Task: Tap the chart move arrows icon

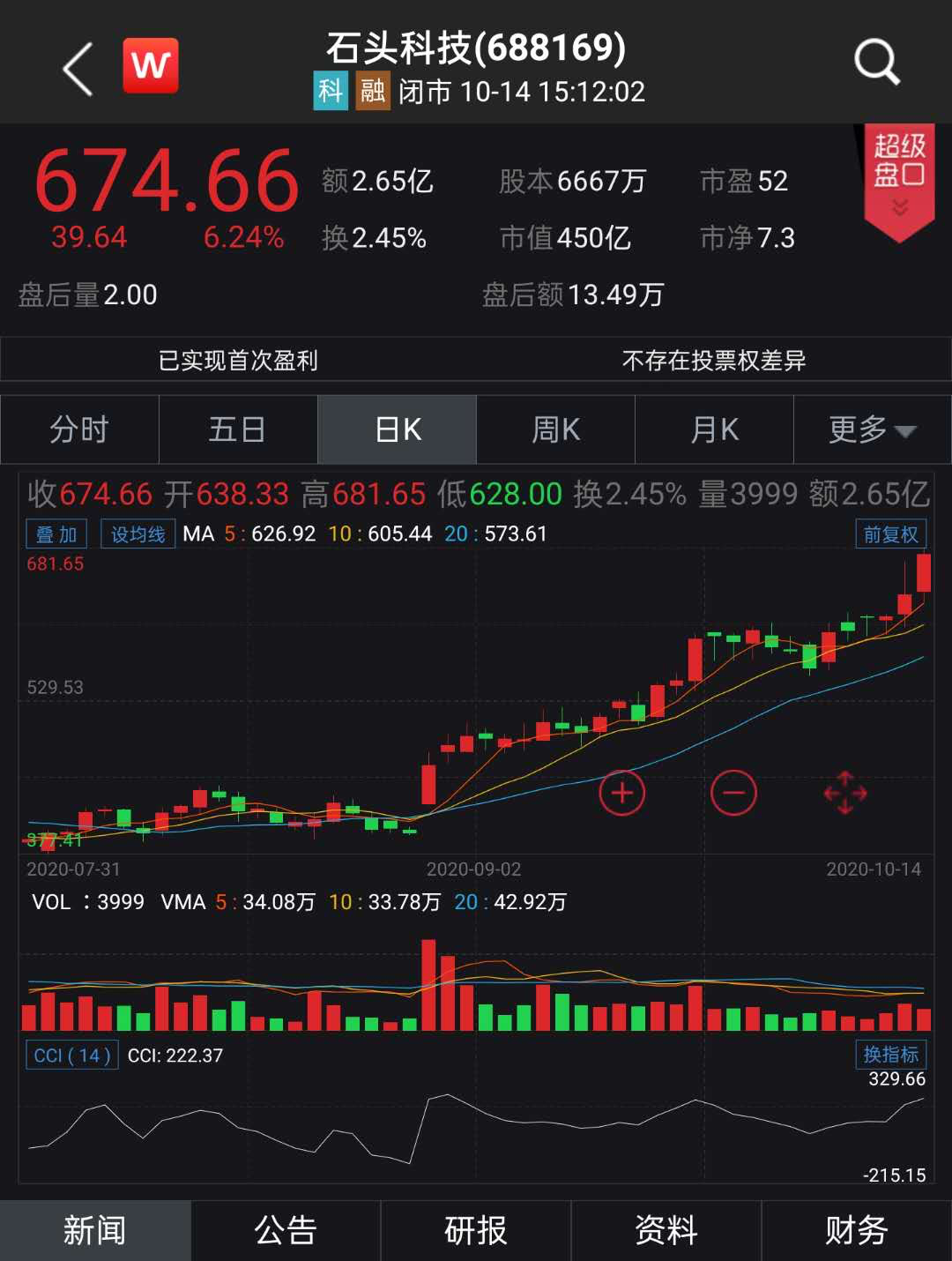Action: (844, 793)
